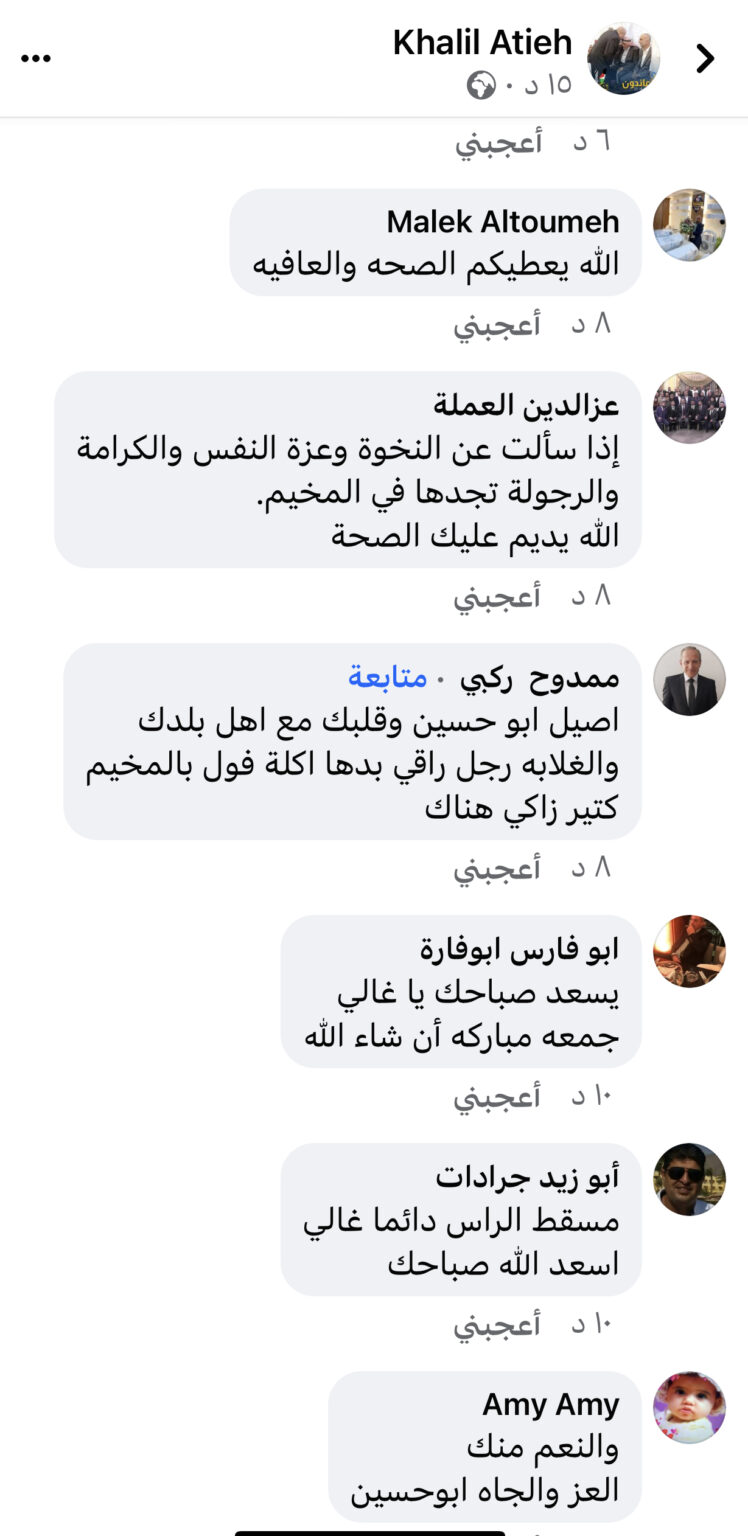Like ابو فارس ابوفارة's comment
This screenshot has width=748, height=1536.
coord(497,1097)
